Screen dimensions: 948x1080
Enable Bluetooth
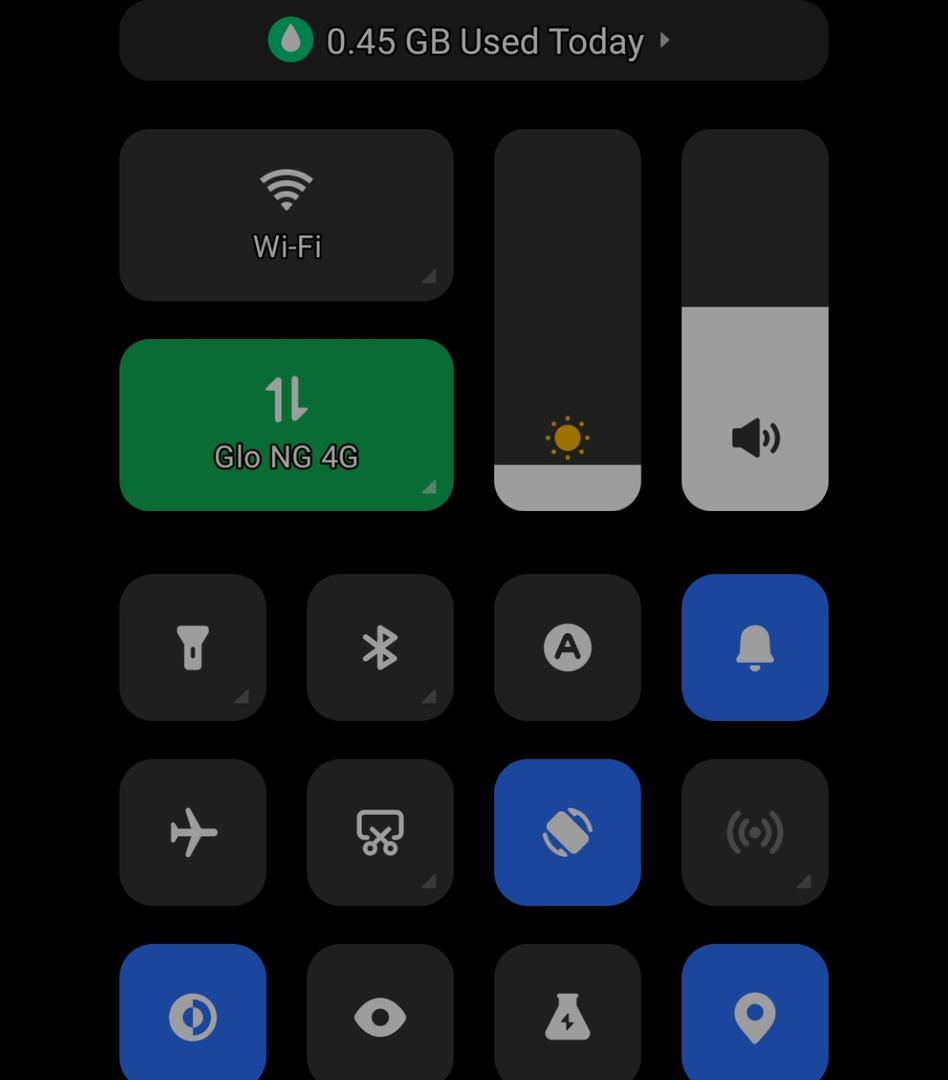380,647
